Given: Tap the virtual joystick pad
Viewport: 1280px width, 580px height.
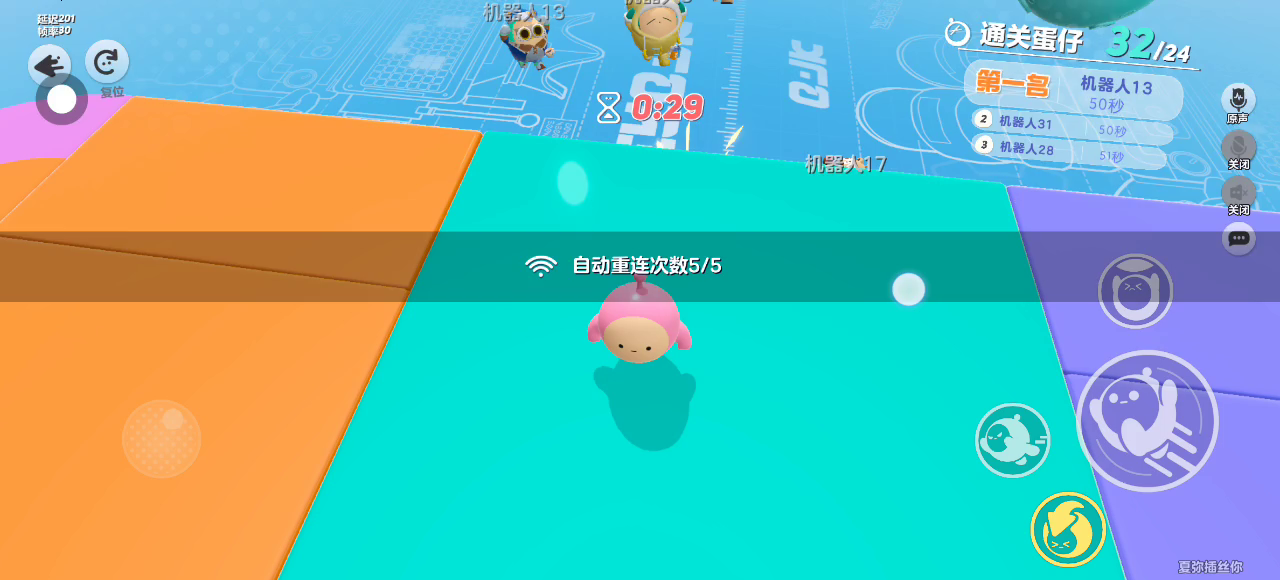Looking at the screenshot, I should pos(162,438).
